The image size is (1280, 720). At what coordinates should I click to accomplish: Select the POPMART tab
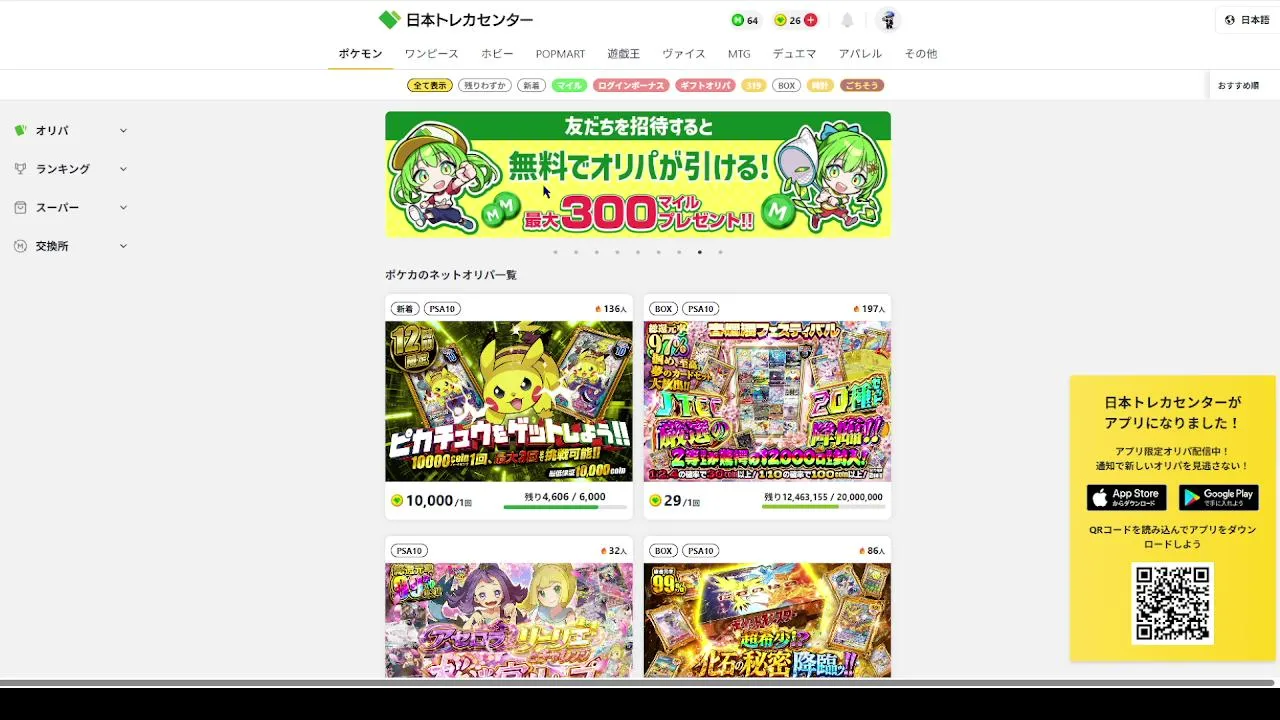click(560, 54)
